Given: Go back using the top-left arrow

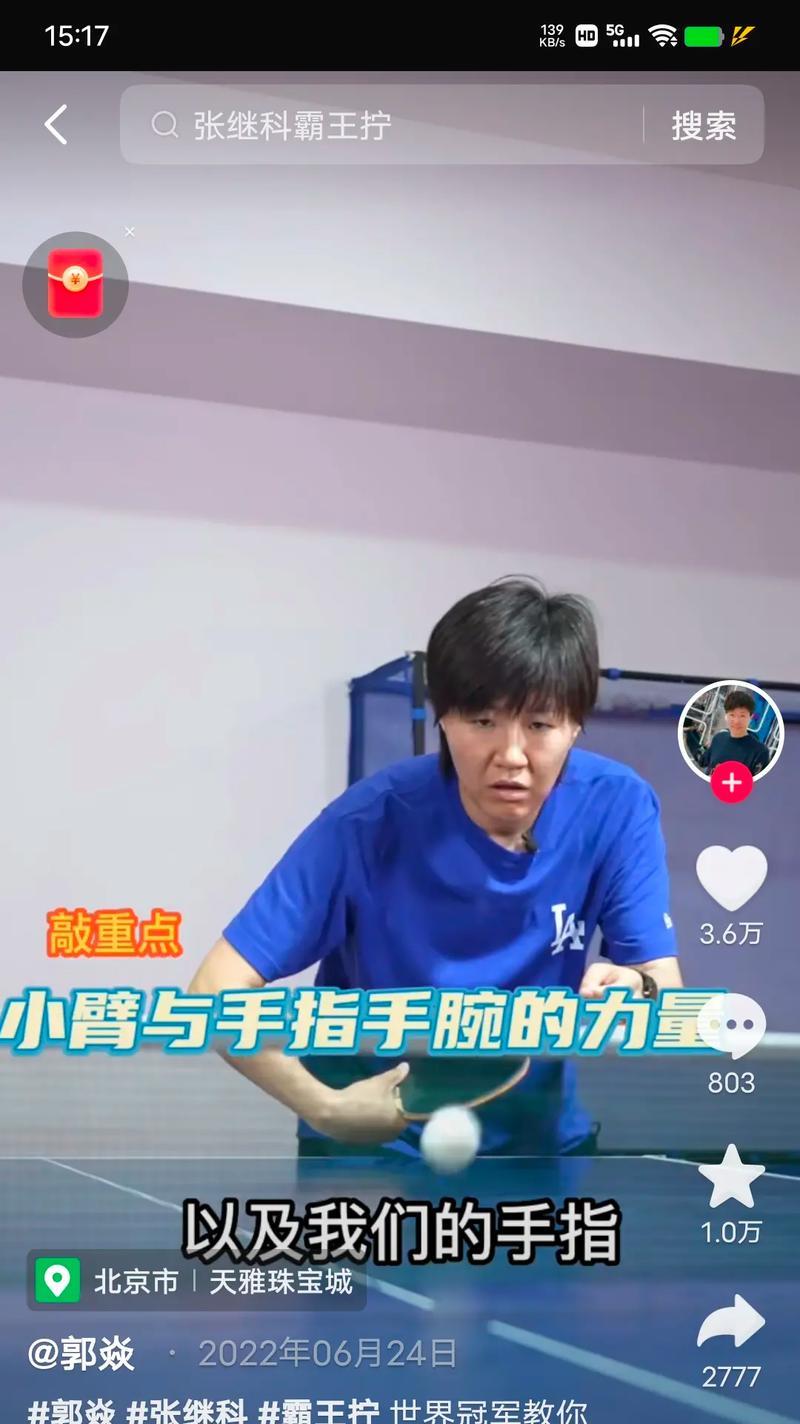Looking at the screenshot, I should tap(57, 125).
